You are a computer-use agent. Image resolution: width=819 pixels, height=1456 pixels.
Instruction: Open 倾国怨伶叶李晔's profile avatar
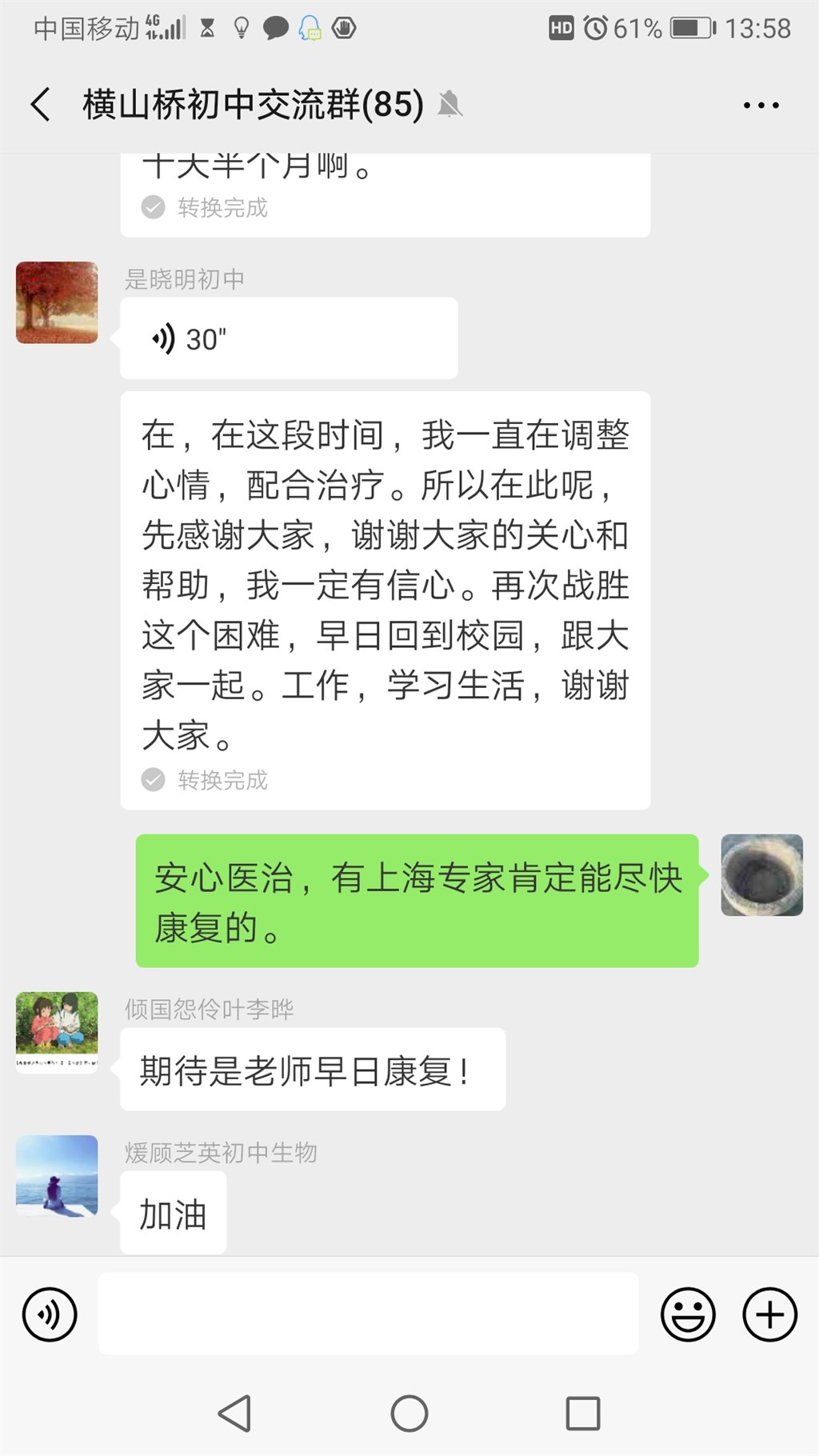tap(57, 1032)
